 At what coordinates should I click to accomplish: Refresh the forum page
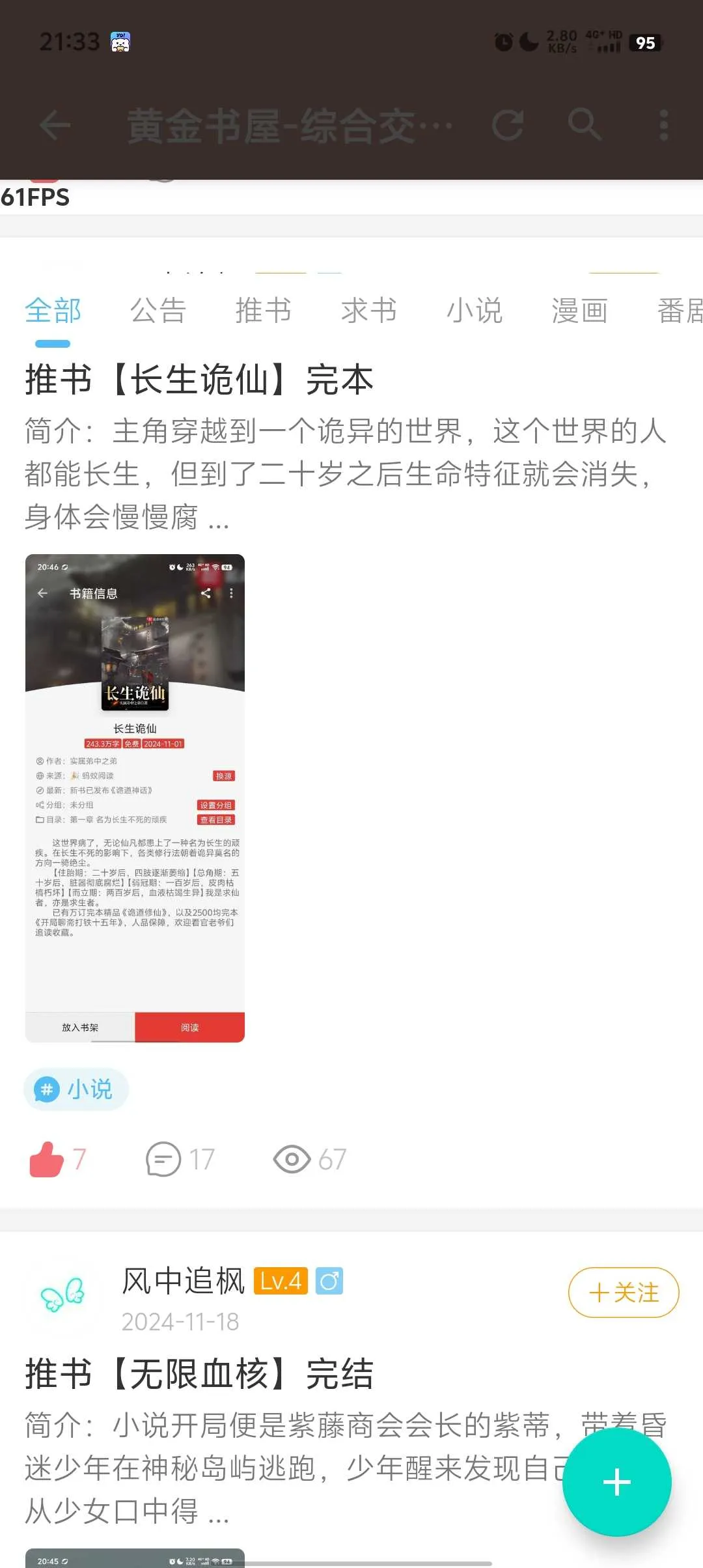508,125
